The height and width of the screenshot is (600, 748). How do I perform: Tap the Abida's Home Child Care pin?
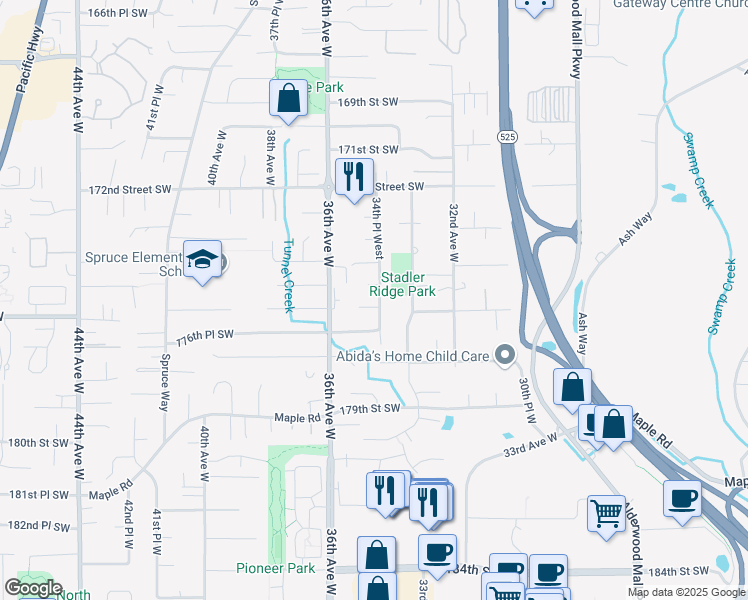[505, 355]
